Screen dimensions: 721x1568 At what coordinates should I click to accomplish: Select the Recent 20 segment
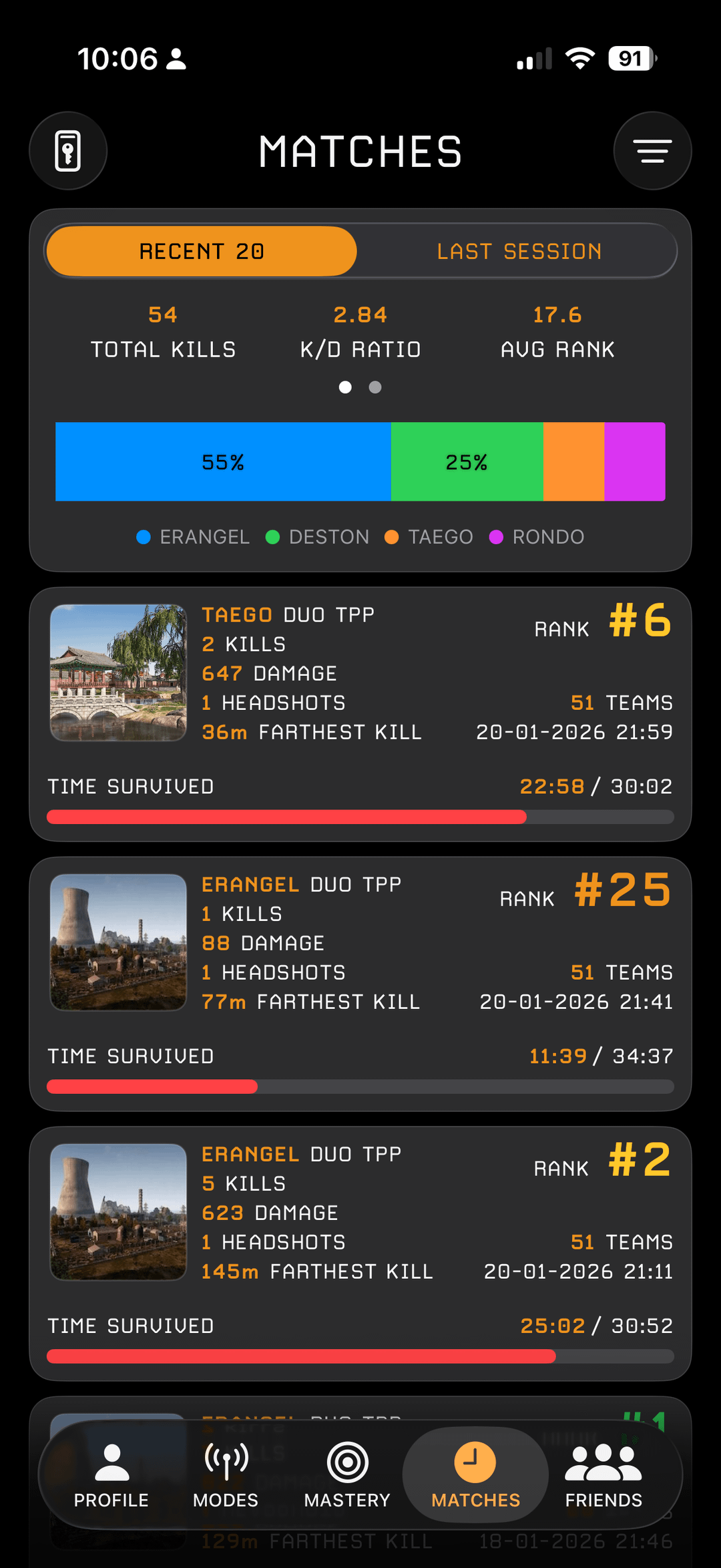coord(202,251)
